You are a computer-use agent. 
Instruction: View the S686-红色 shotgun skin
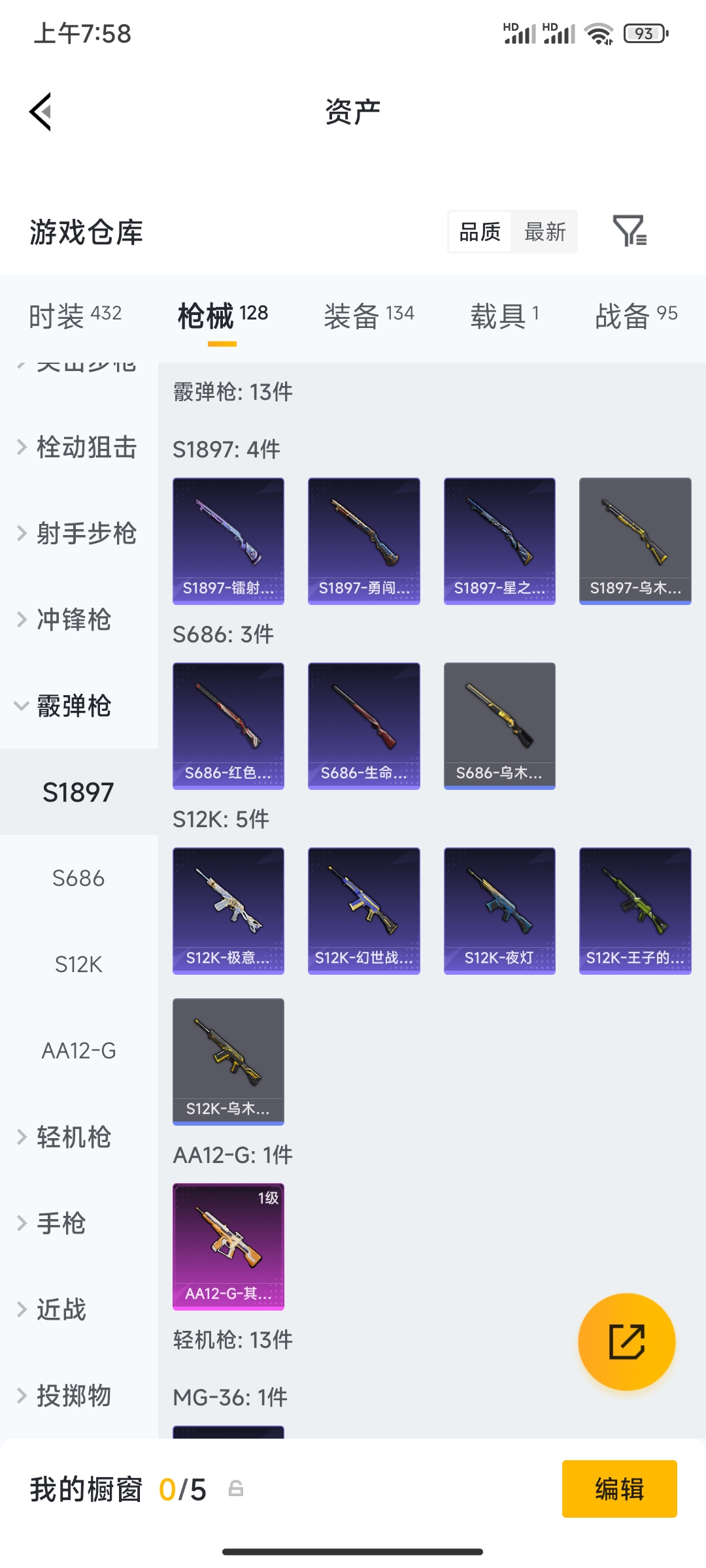(228, 726)
